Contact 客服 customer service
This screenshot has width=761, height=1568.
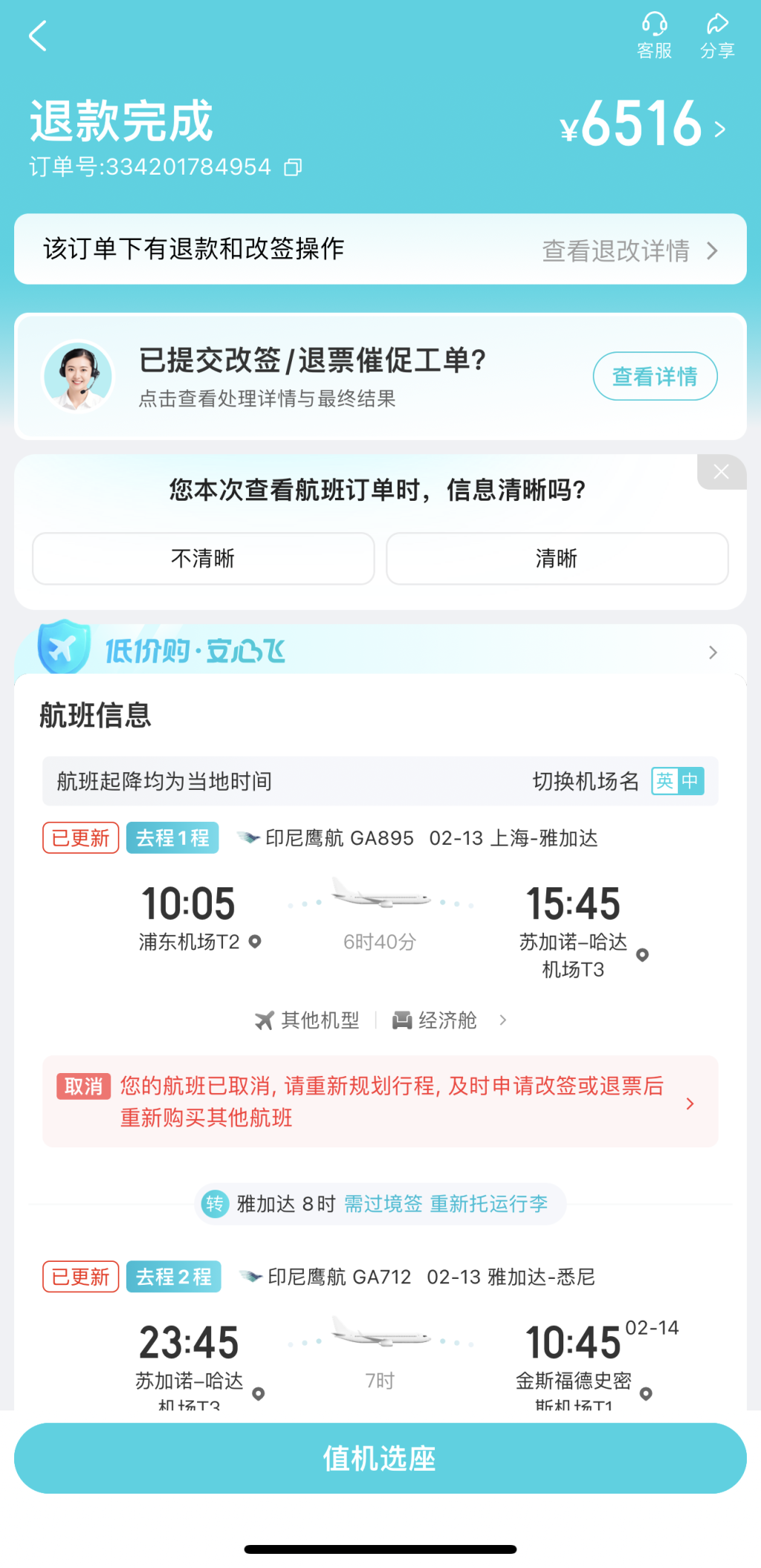tap(654, 36)
